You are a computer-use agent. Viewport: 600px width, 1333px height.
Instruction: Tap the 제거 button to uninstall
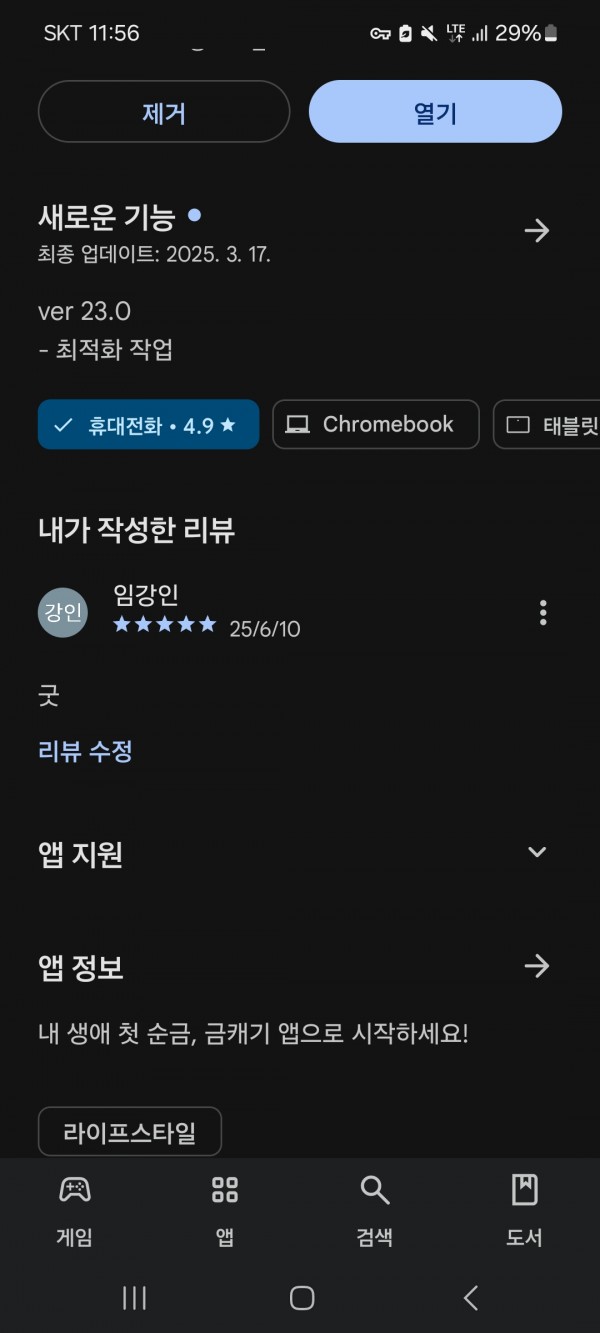click(x=164, y=112)
